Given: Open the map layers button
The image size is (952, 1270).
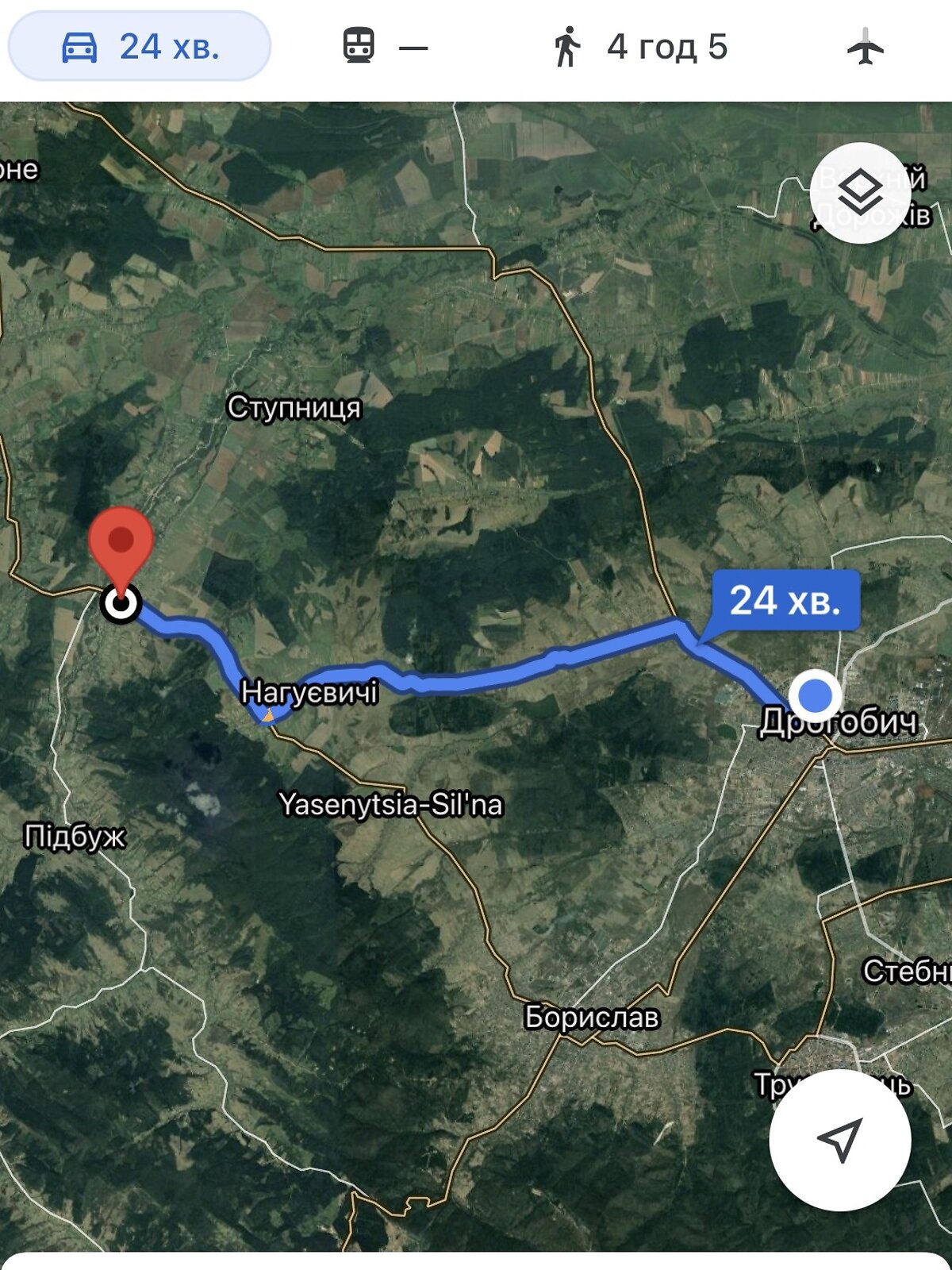Looking at the screenshot, I should tap(860, 193).
